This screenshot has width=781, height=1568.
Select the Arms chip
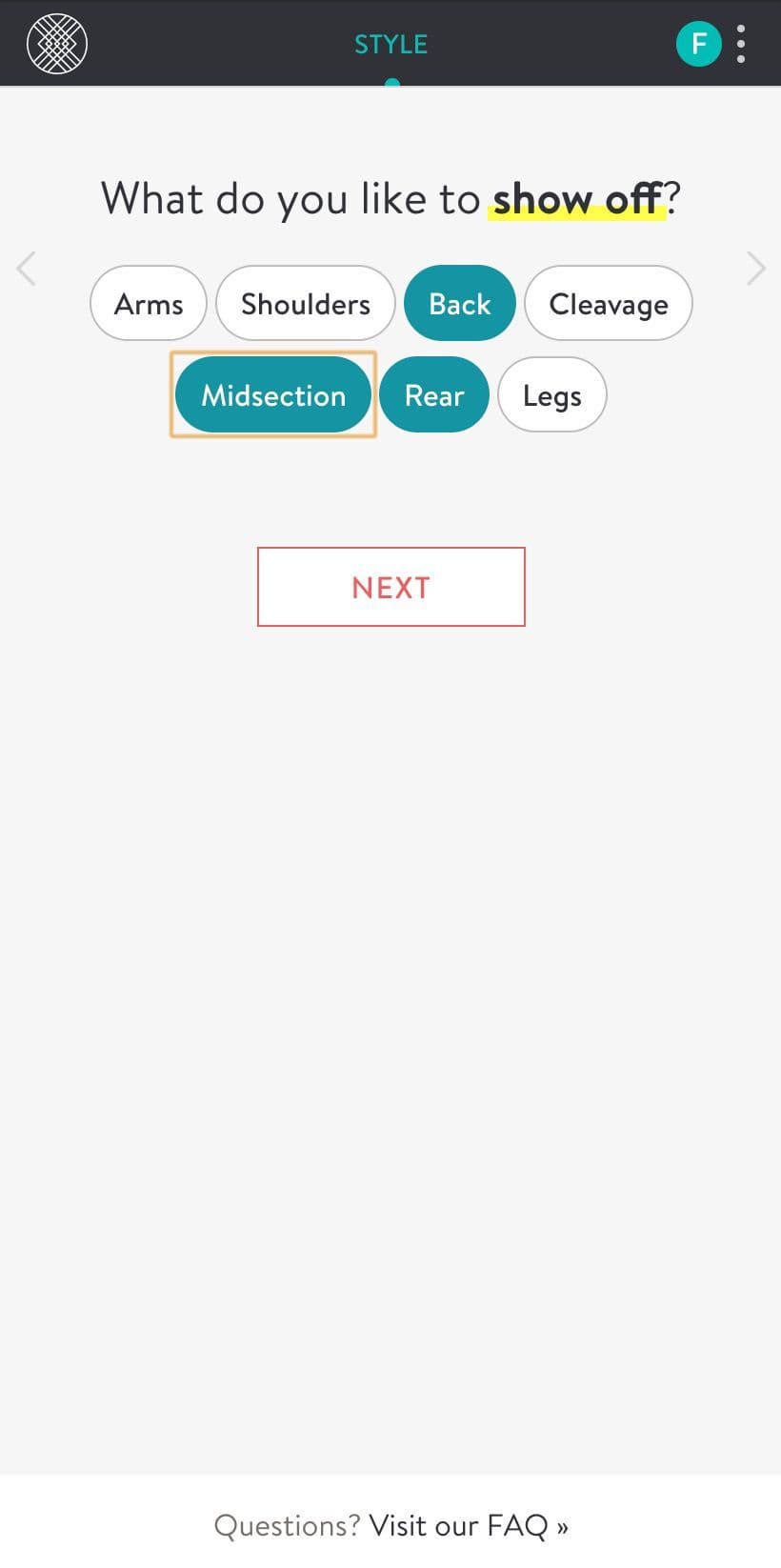pyautogui.click(x=149, y=303)
